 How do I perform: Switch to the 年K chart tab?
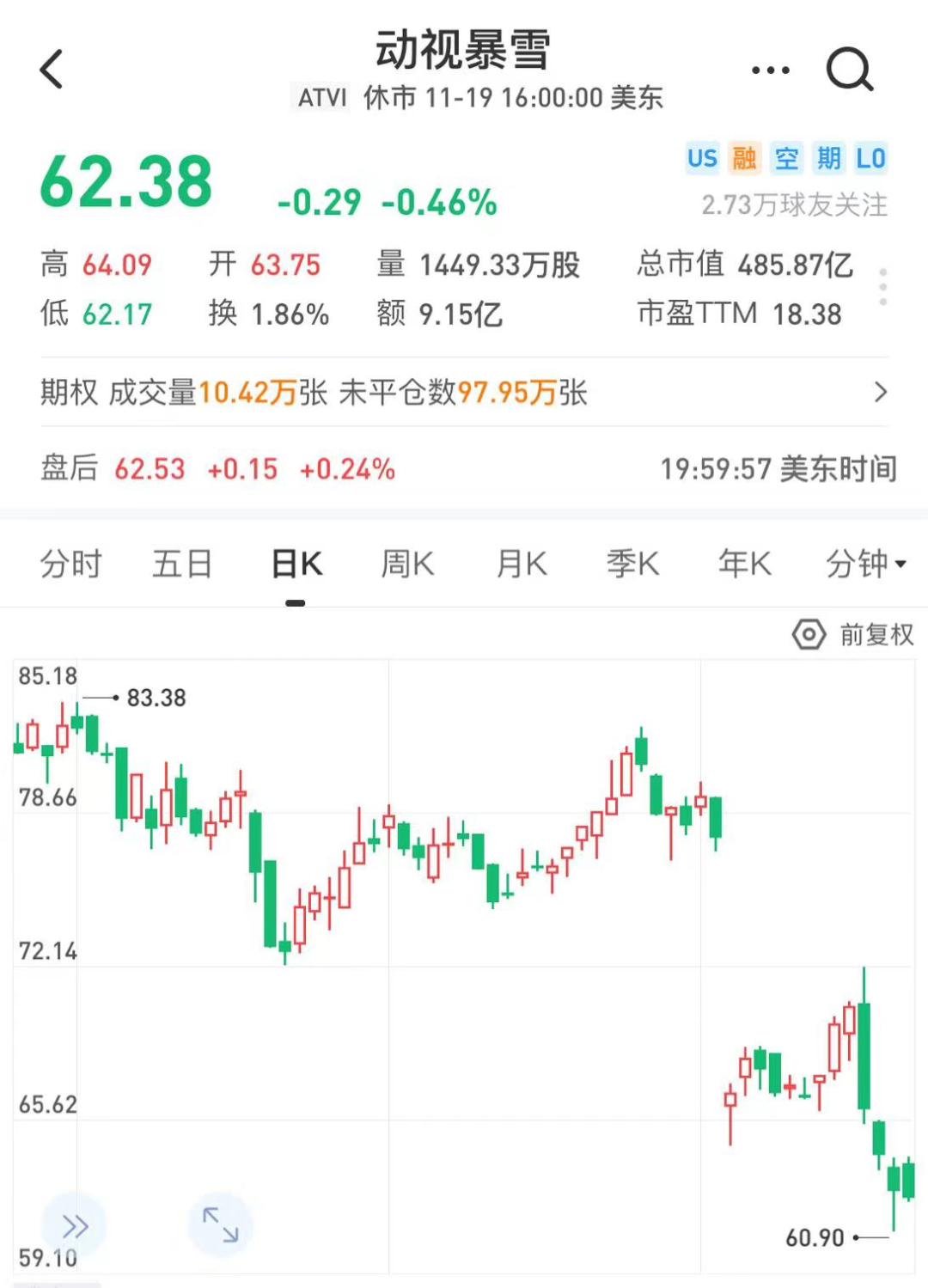click(x=744, y=565)
